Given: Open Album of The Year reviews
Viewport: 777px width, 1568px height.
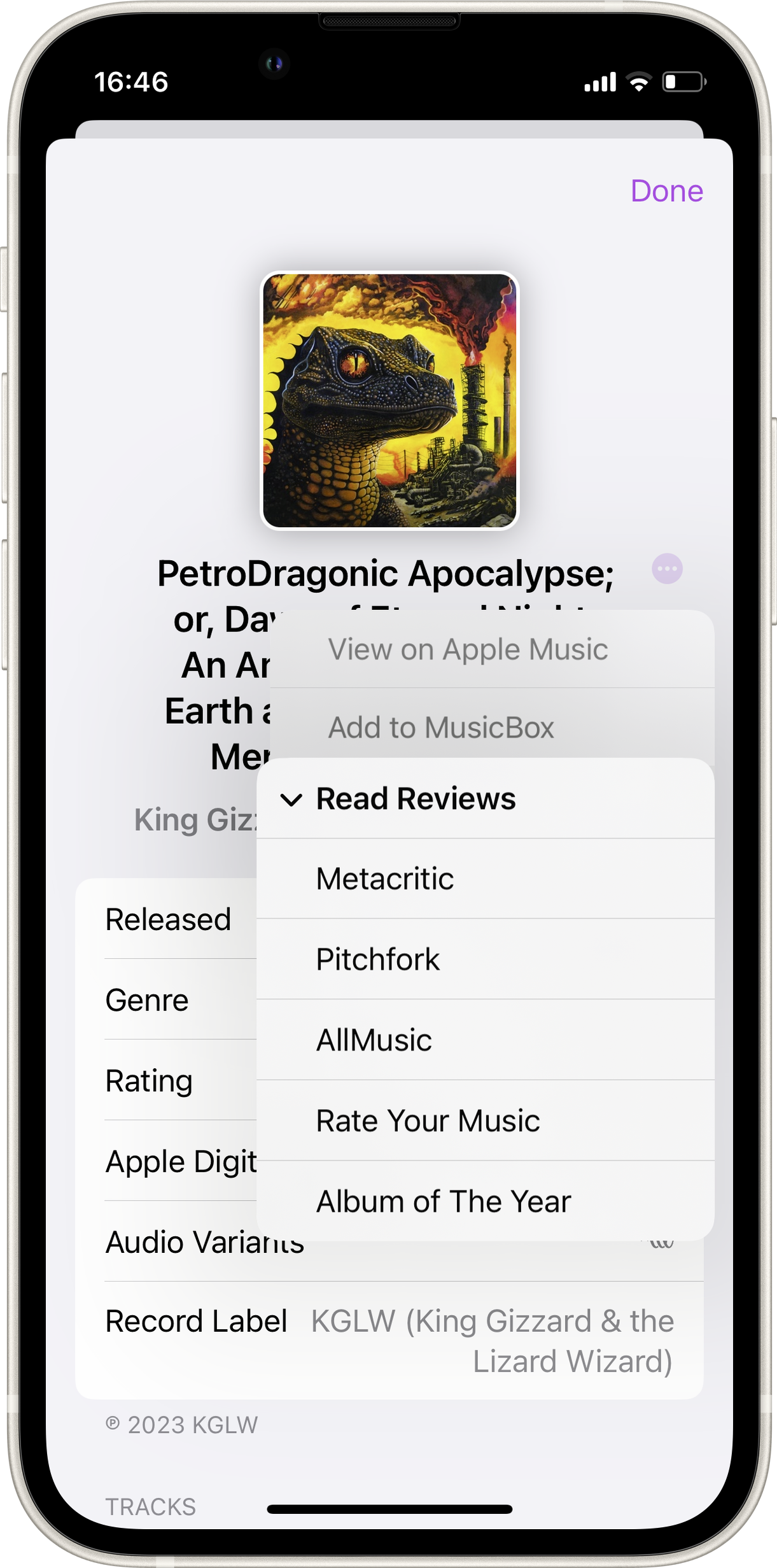Looking at the screenshot, I should click(x=444, y=1201).
